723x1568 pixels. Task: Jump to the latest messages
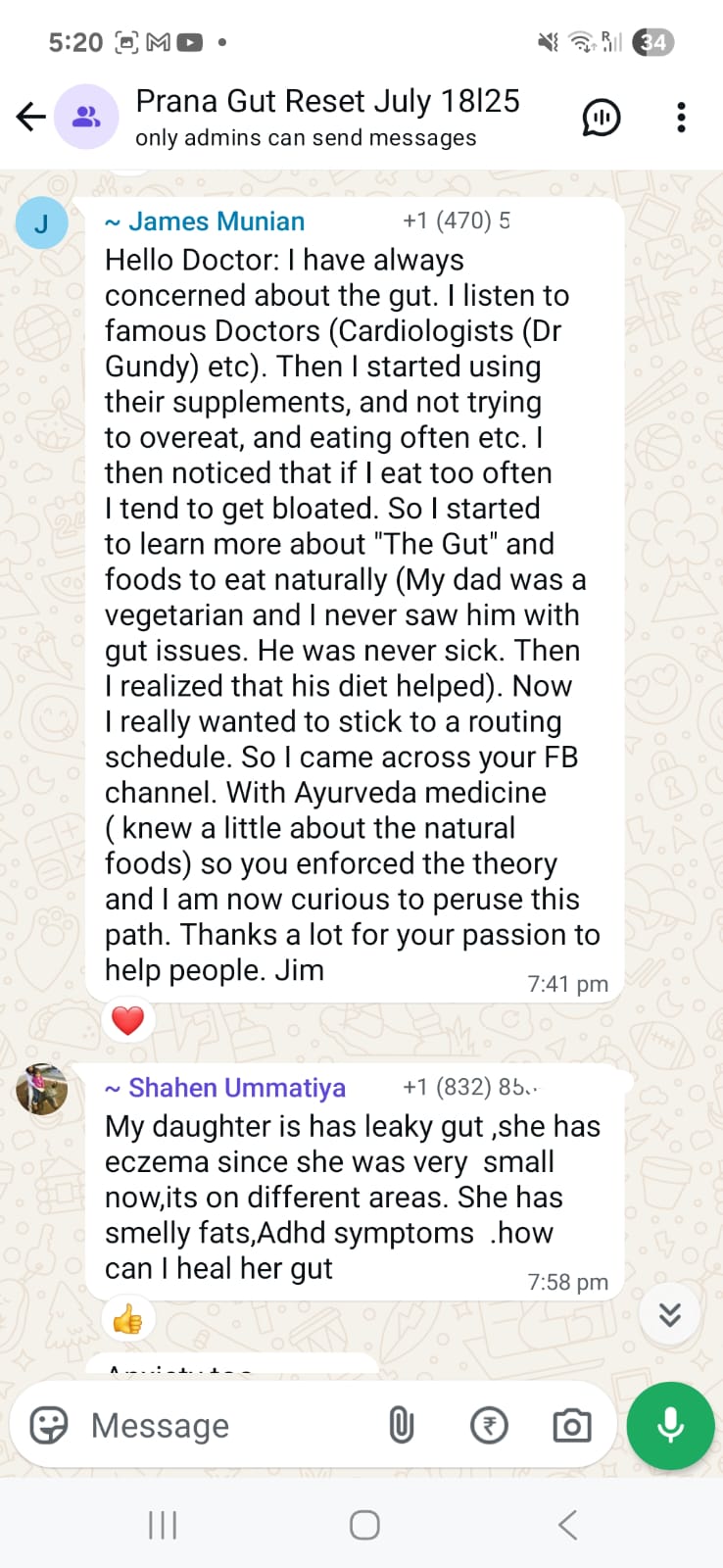[669, 1314]
